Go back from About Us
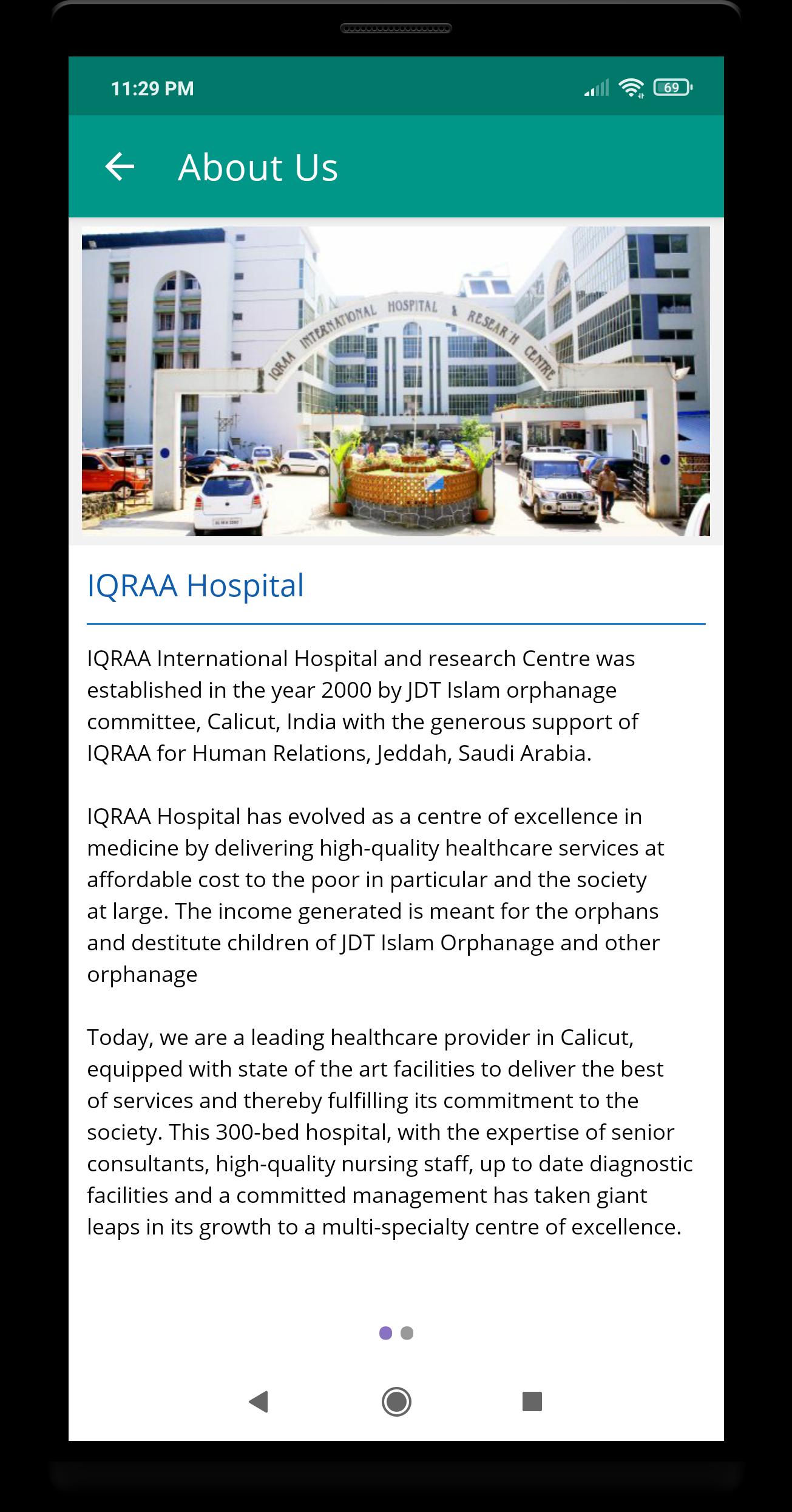 120,167
